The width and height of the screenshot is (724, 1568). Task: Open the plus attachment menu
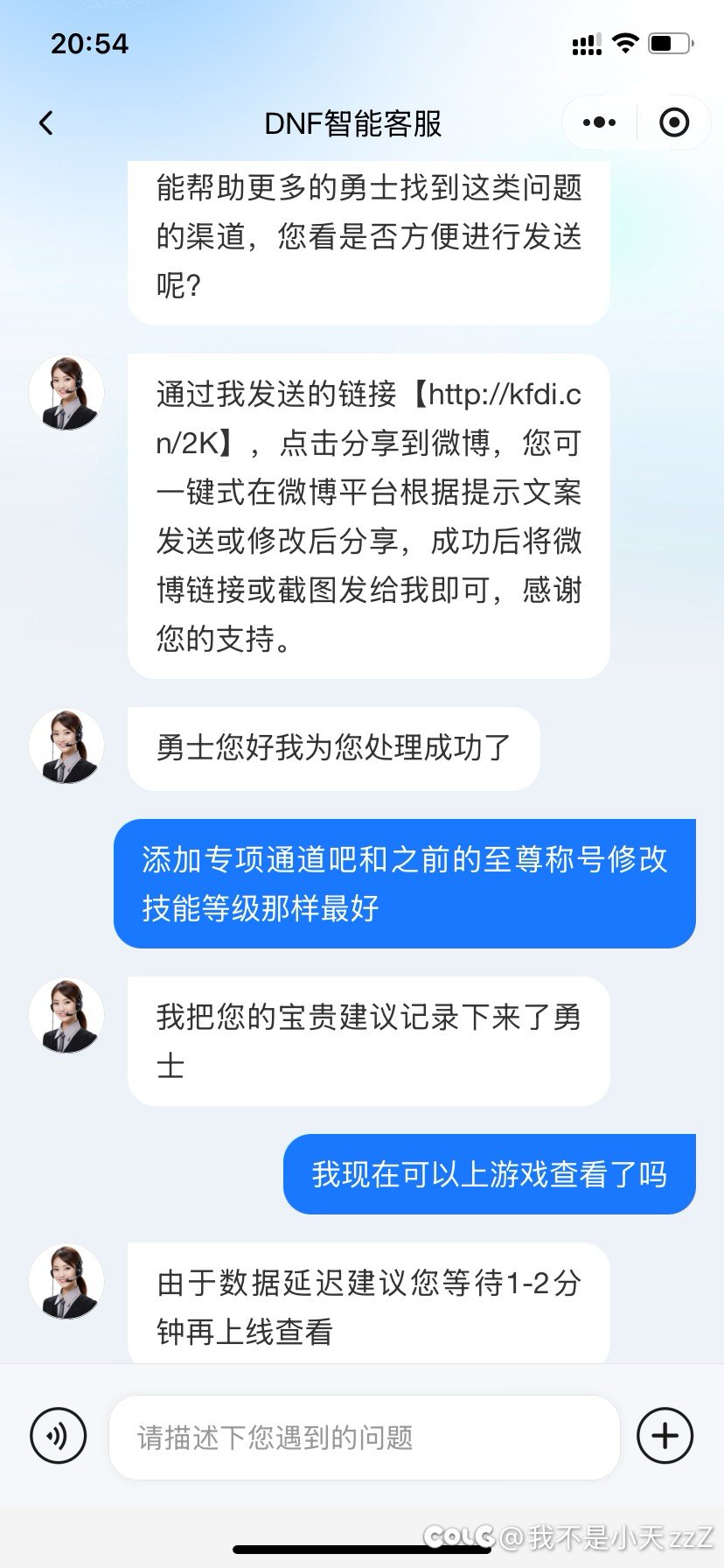(665, 1436)
